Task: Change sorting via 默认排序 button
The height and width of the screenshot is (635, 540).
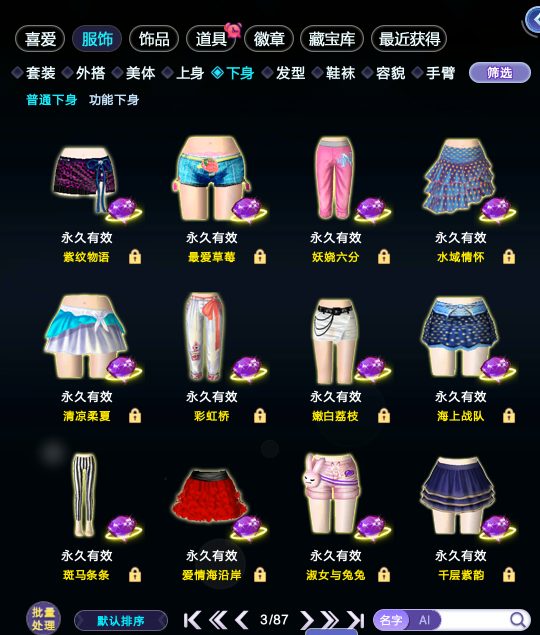Action: click(x=121, y=620)
